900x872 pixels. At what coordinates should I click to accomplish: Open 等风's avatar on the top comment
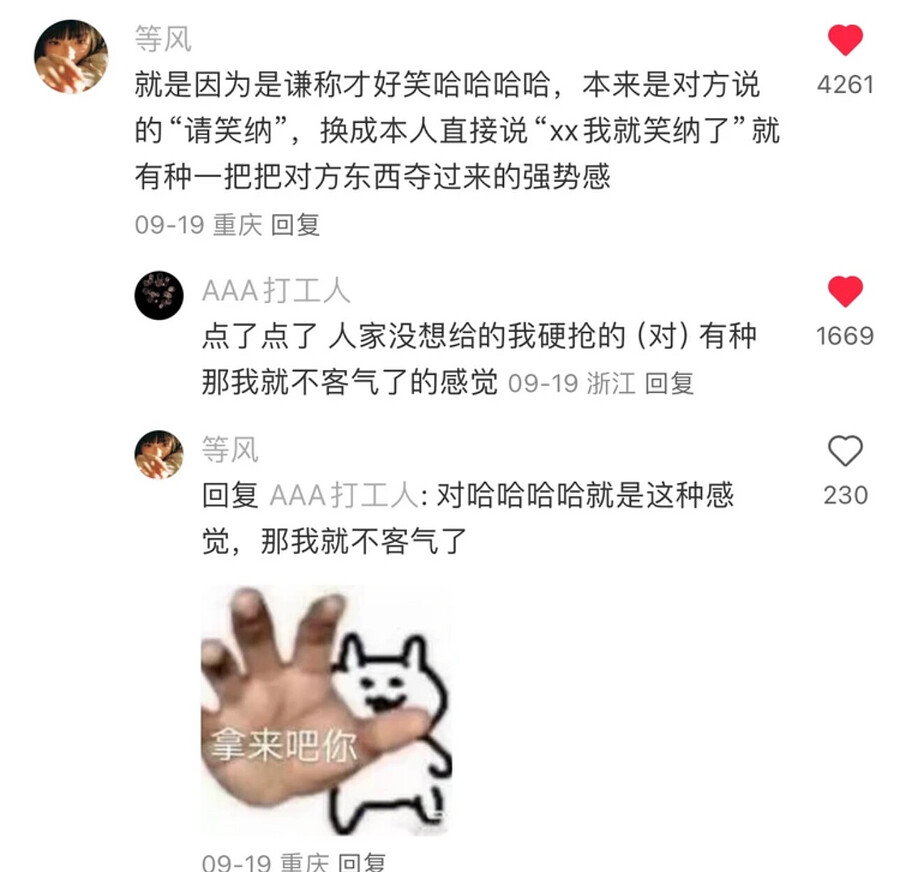[x=72, y=56]
